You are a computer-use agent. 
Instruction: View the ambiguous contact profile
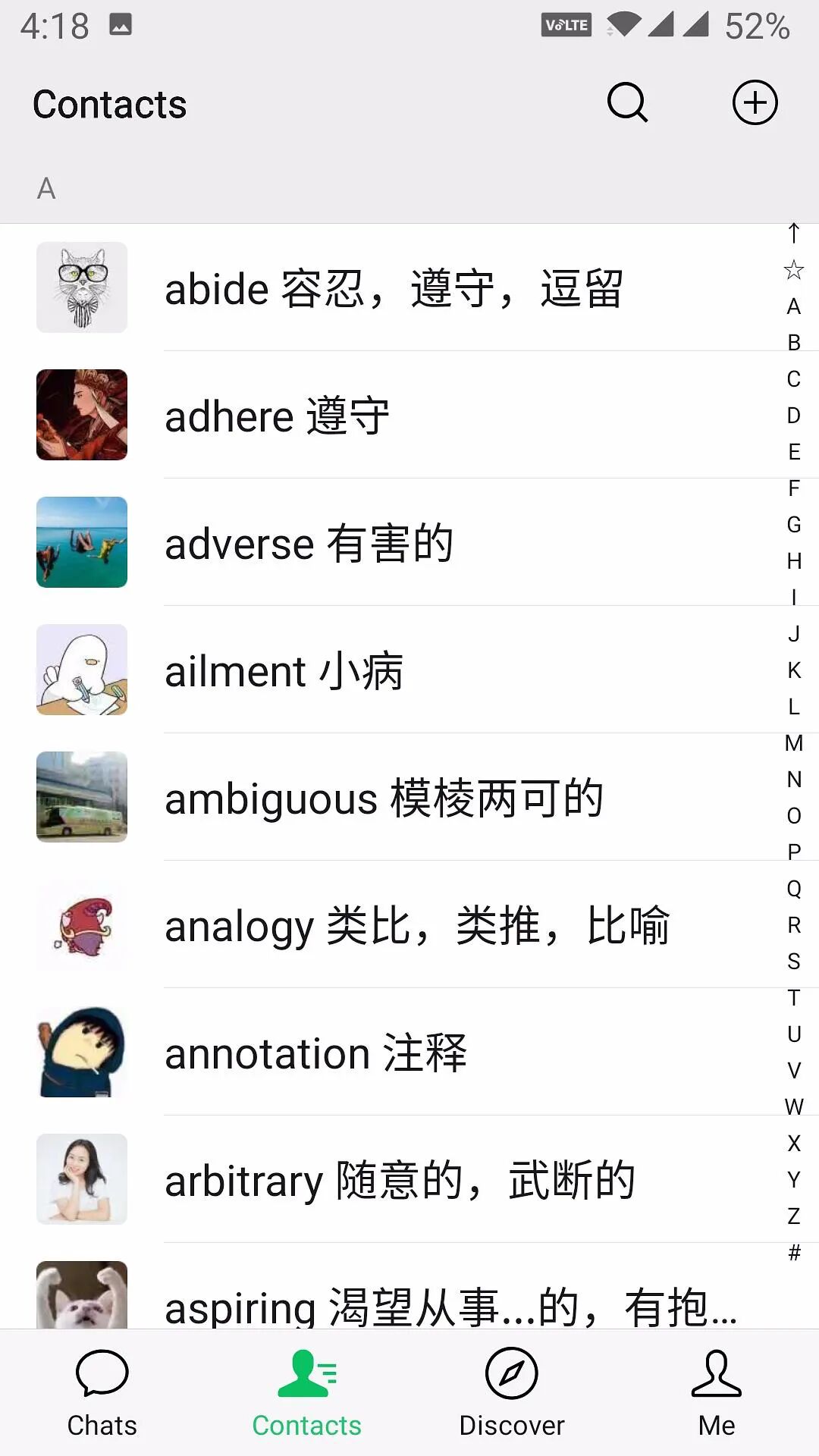click(x=394, y=798)
